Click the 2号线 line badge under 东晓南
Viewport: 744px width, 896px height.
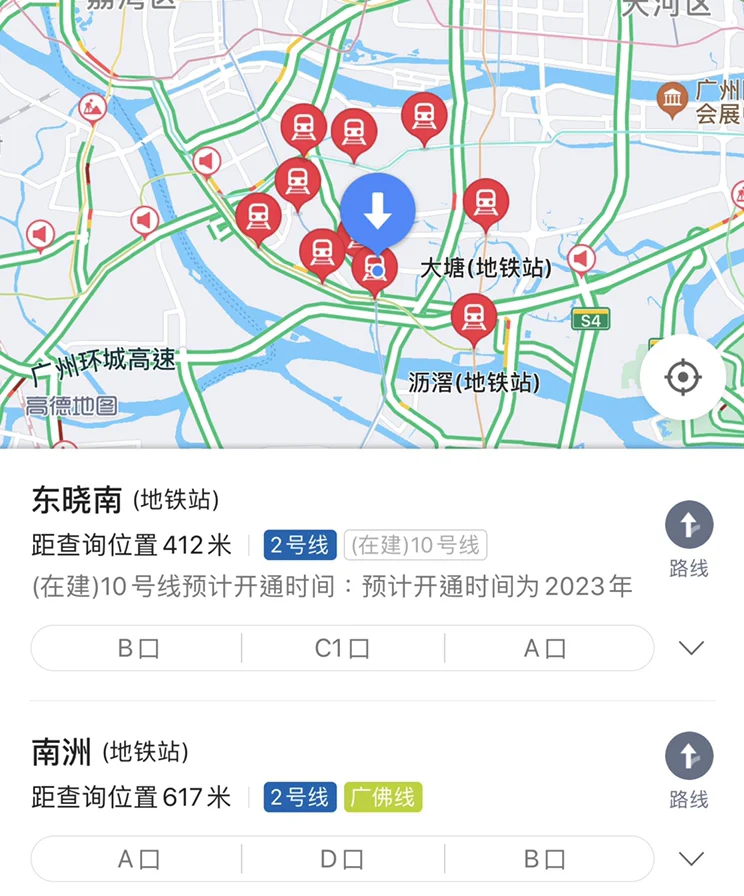[x=297, y=545]
